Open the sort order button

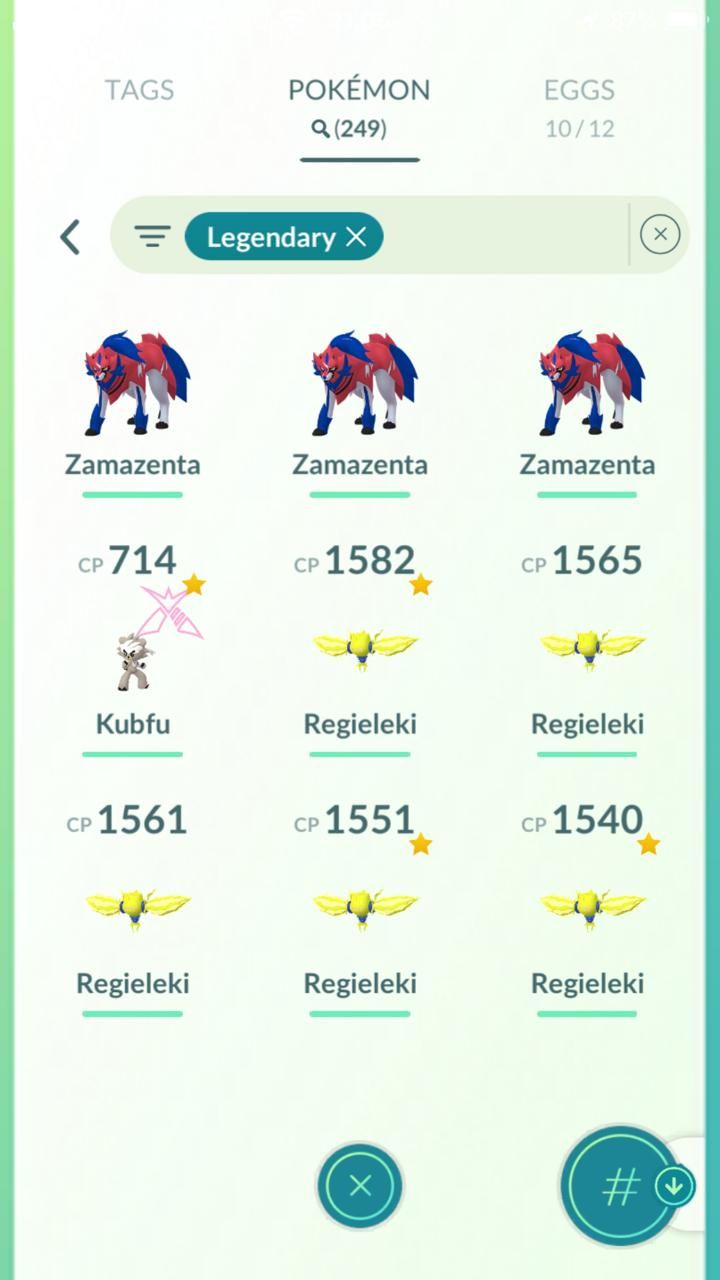(622, 1186)
